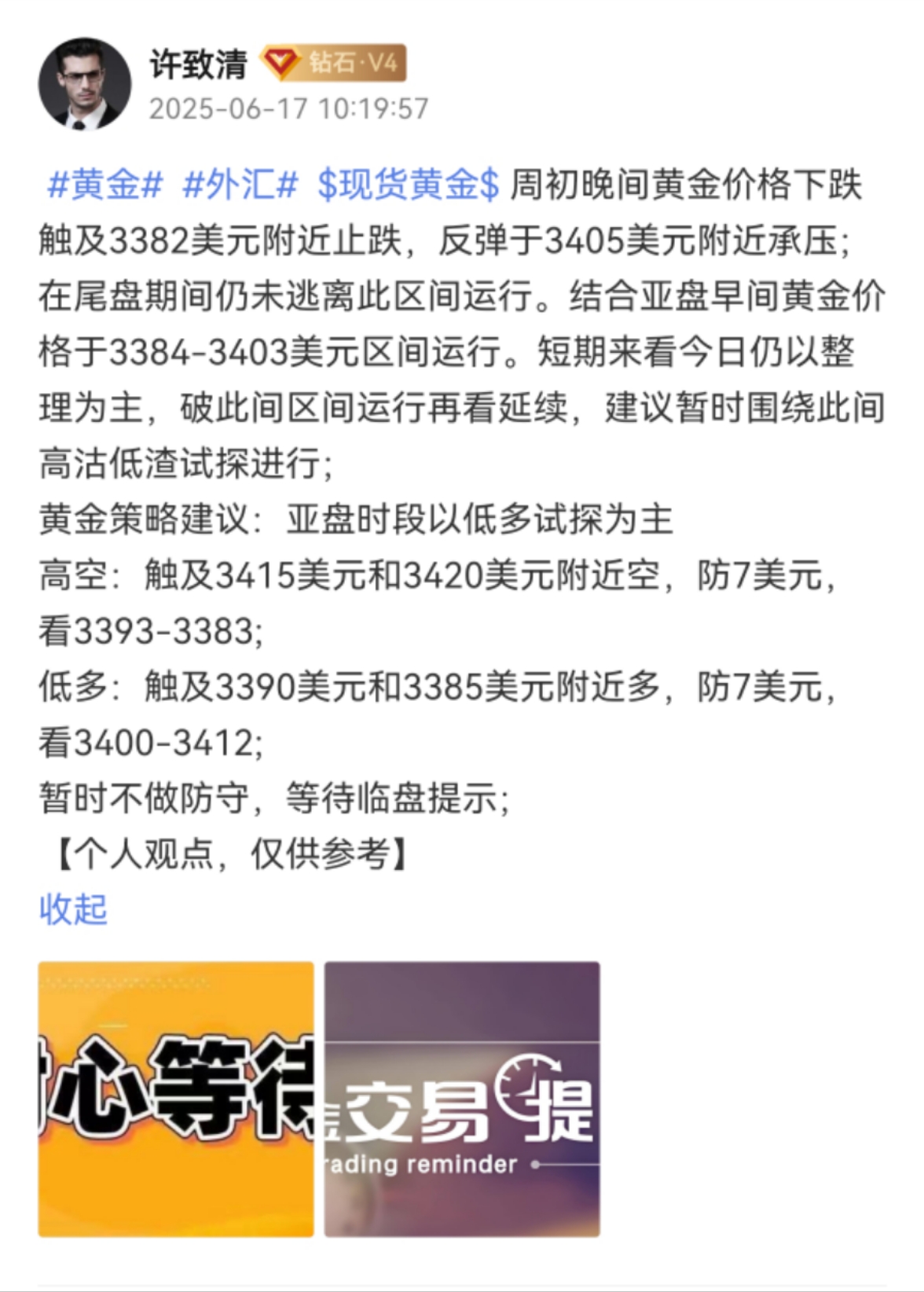Collapse the post with 收起
The width and height of the screenshot is (924, 1292).
tap(73, 909)
